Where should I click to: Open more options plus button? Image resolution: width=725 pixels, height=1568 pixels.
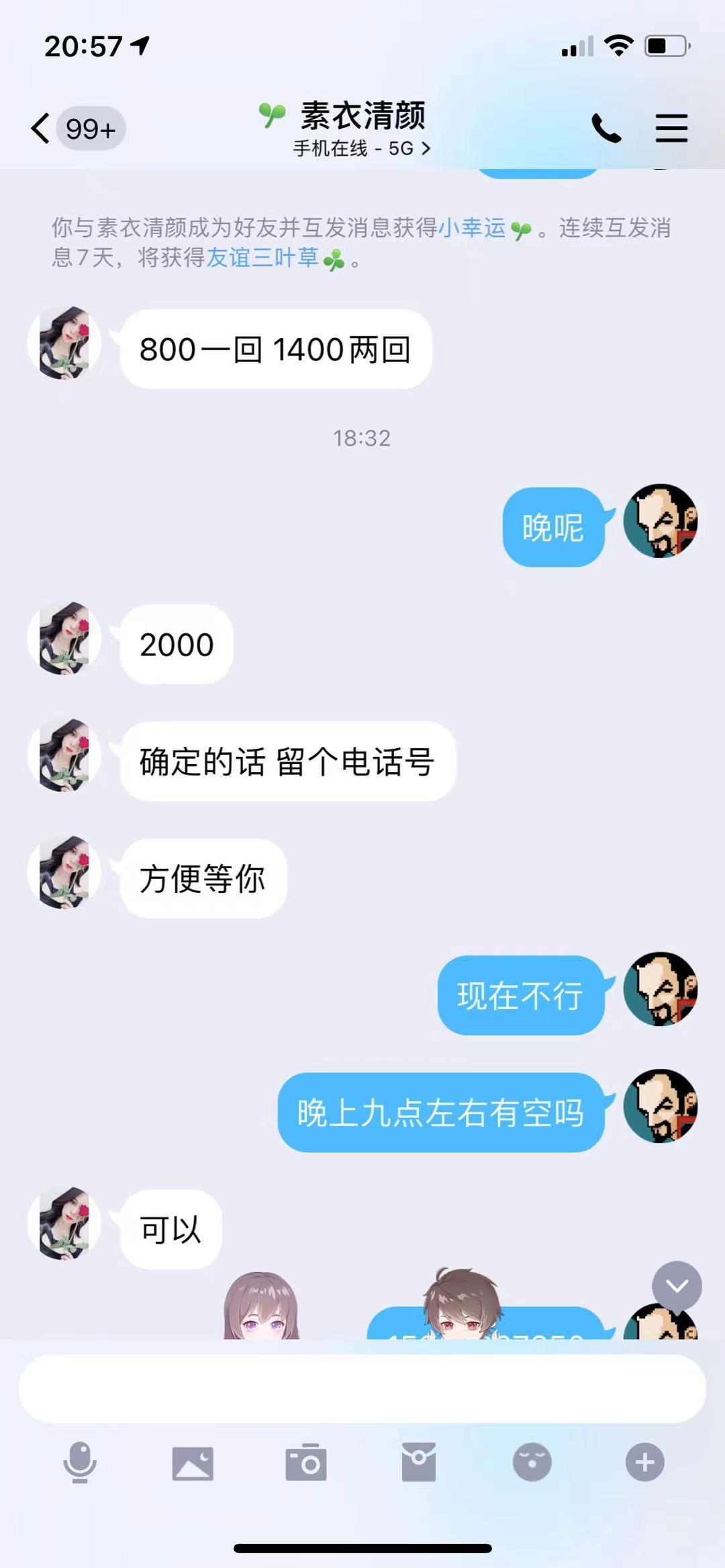point(644,1463)
